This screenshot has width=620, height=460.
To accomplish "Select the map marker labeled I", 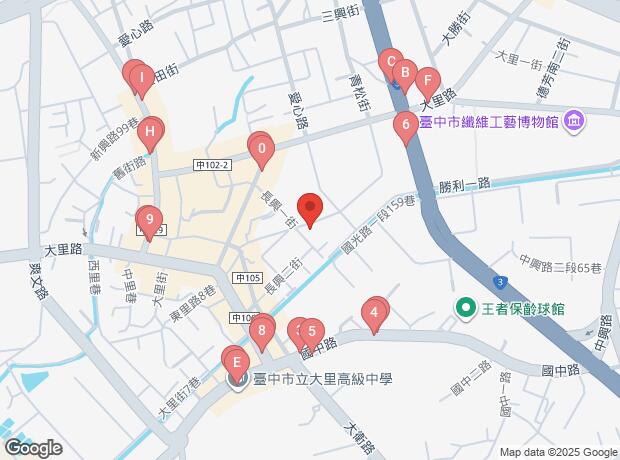I will click(142, 78).
